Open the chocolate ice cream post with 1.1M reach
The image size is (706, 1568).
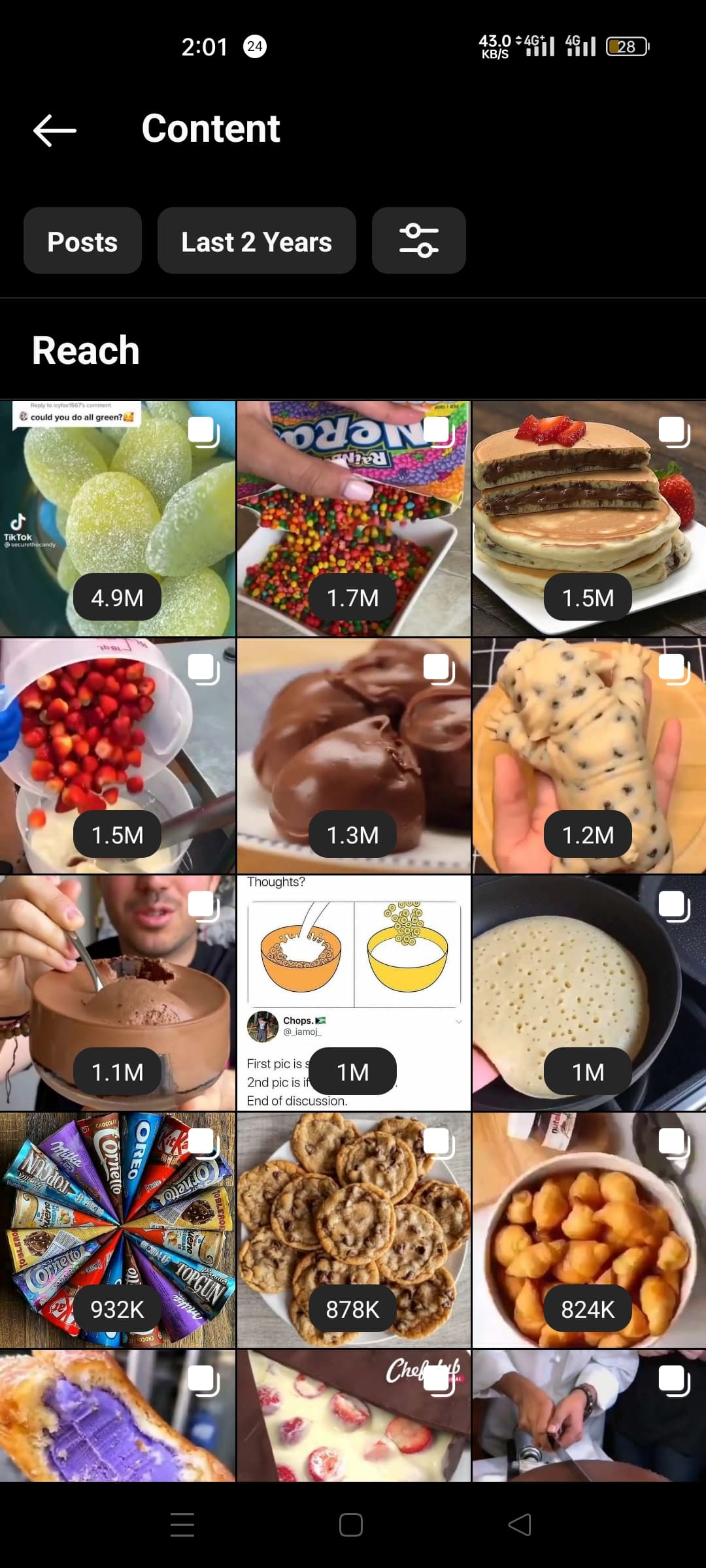pos(118,993)
